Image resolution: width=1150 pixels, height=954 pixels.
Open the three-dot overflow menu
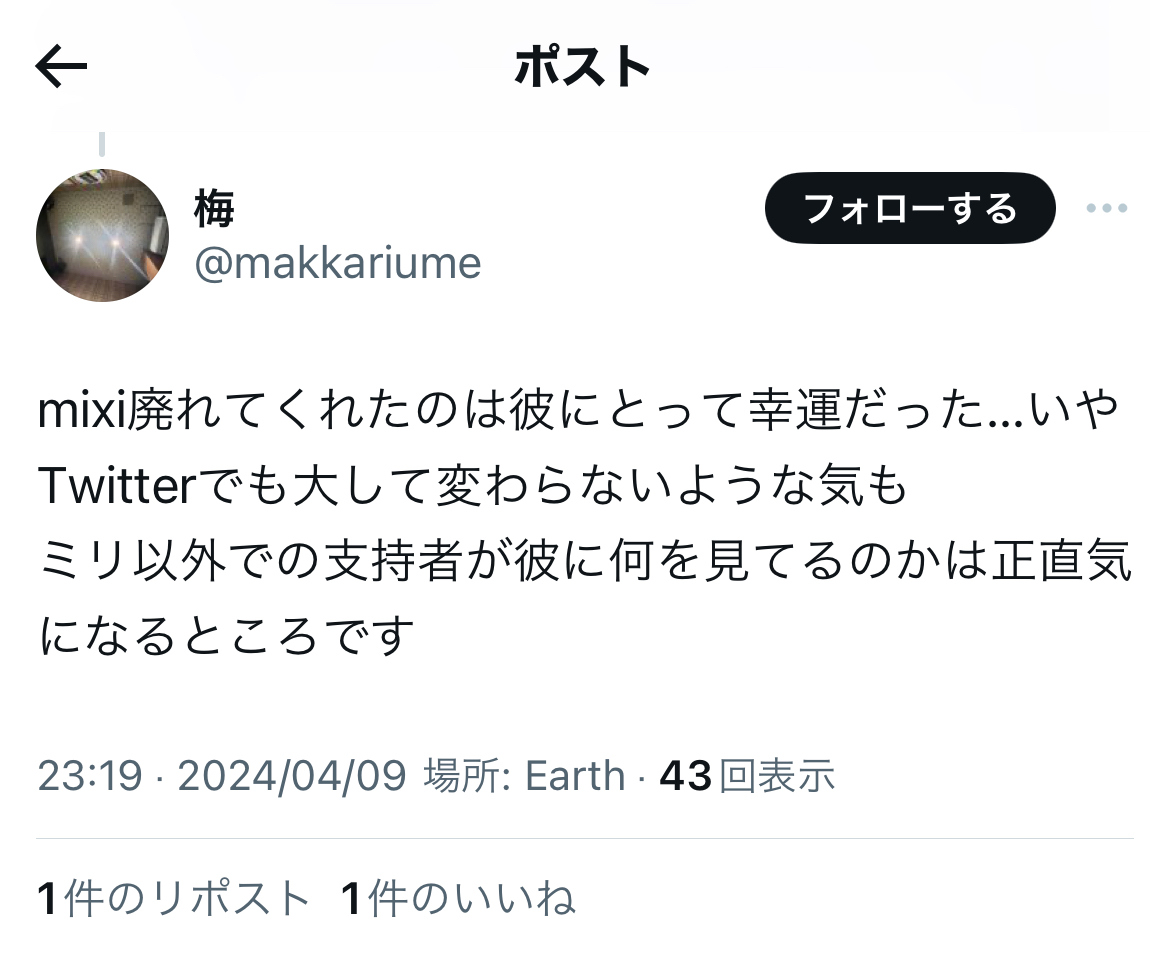1106,208
